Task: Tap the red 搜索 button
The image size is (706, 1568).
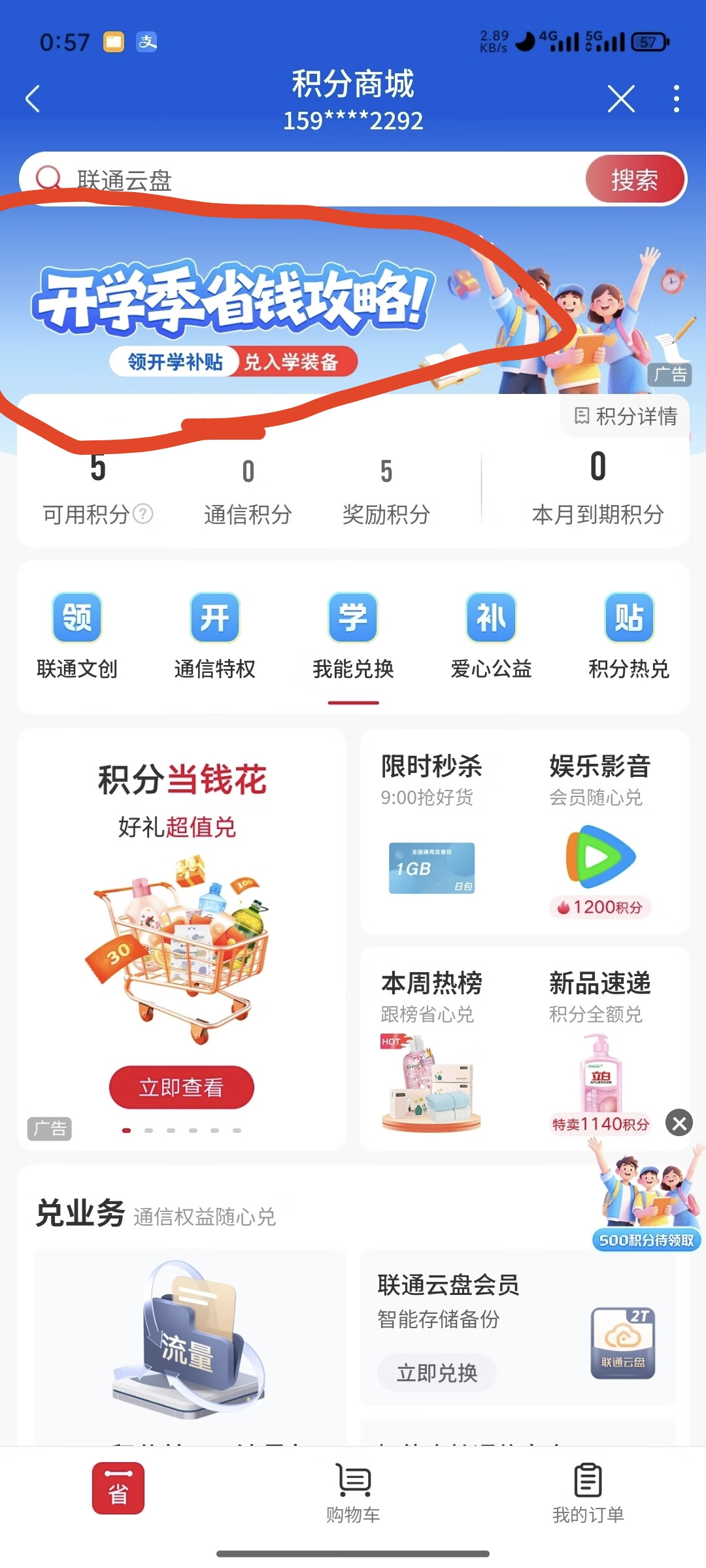Action: [634, 180]
